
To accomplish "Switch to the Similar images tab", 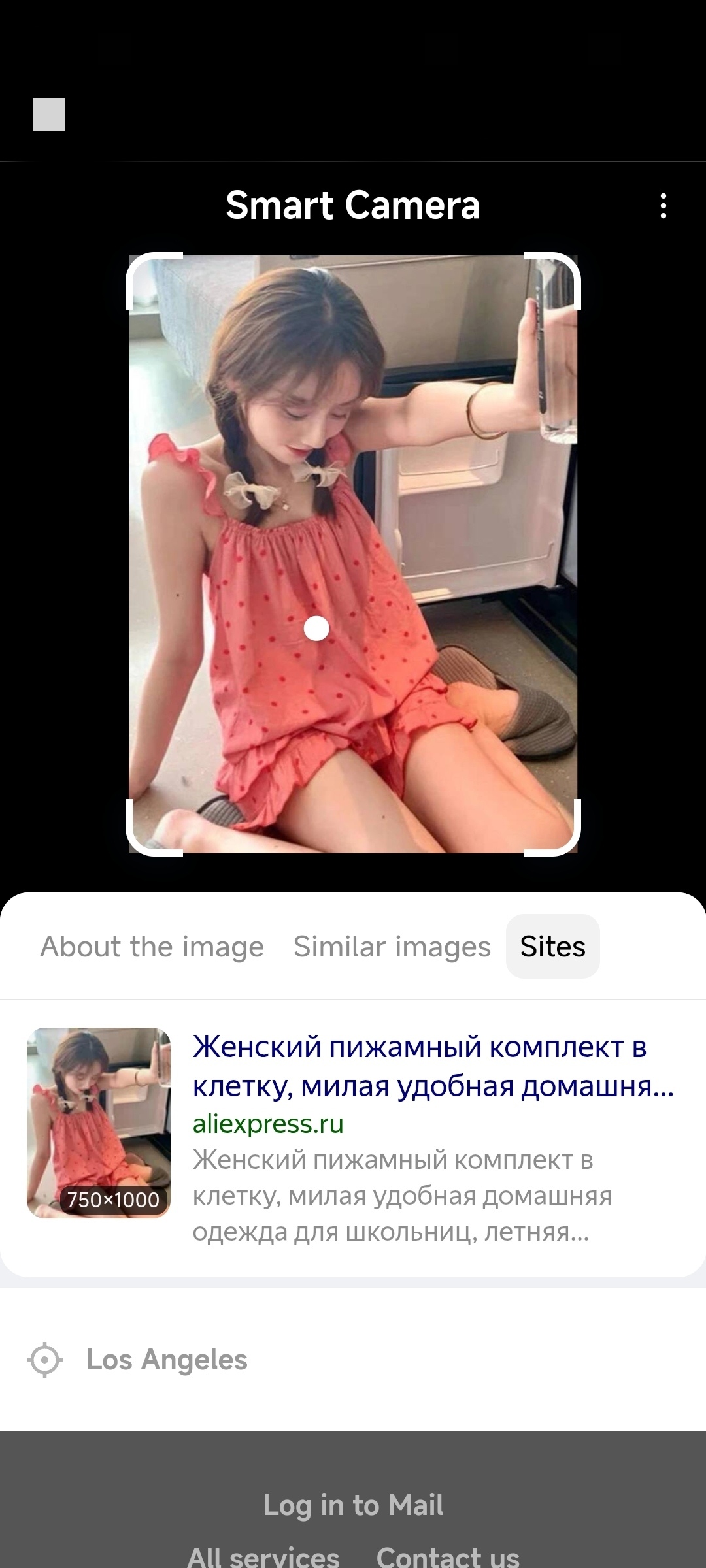I will pyautogui.click(x=392, y=947).
